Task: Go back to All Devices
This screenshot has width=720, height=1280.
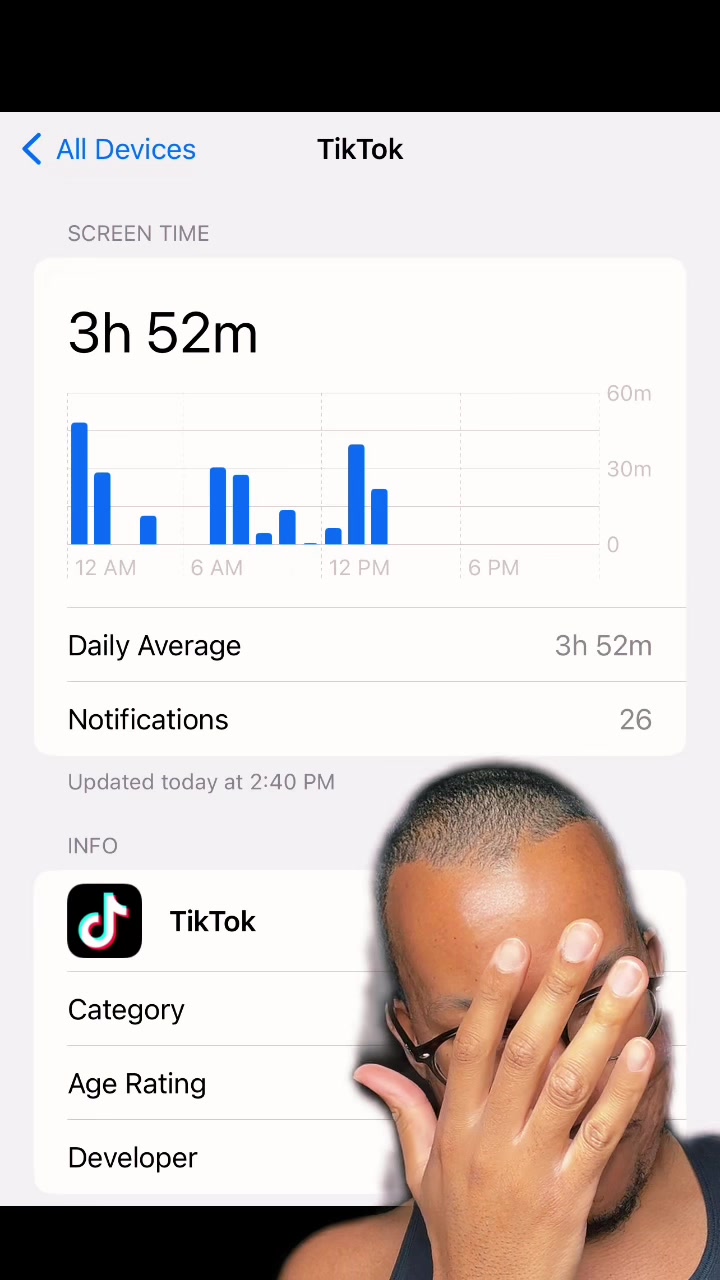Action: pos(108,150)
